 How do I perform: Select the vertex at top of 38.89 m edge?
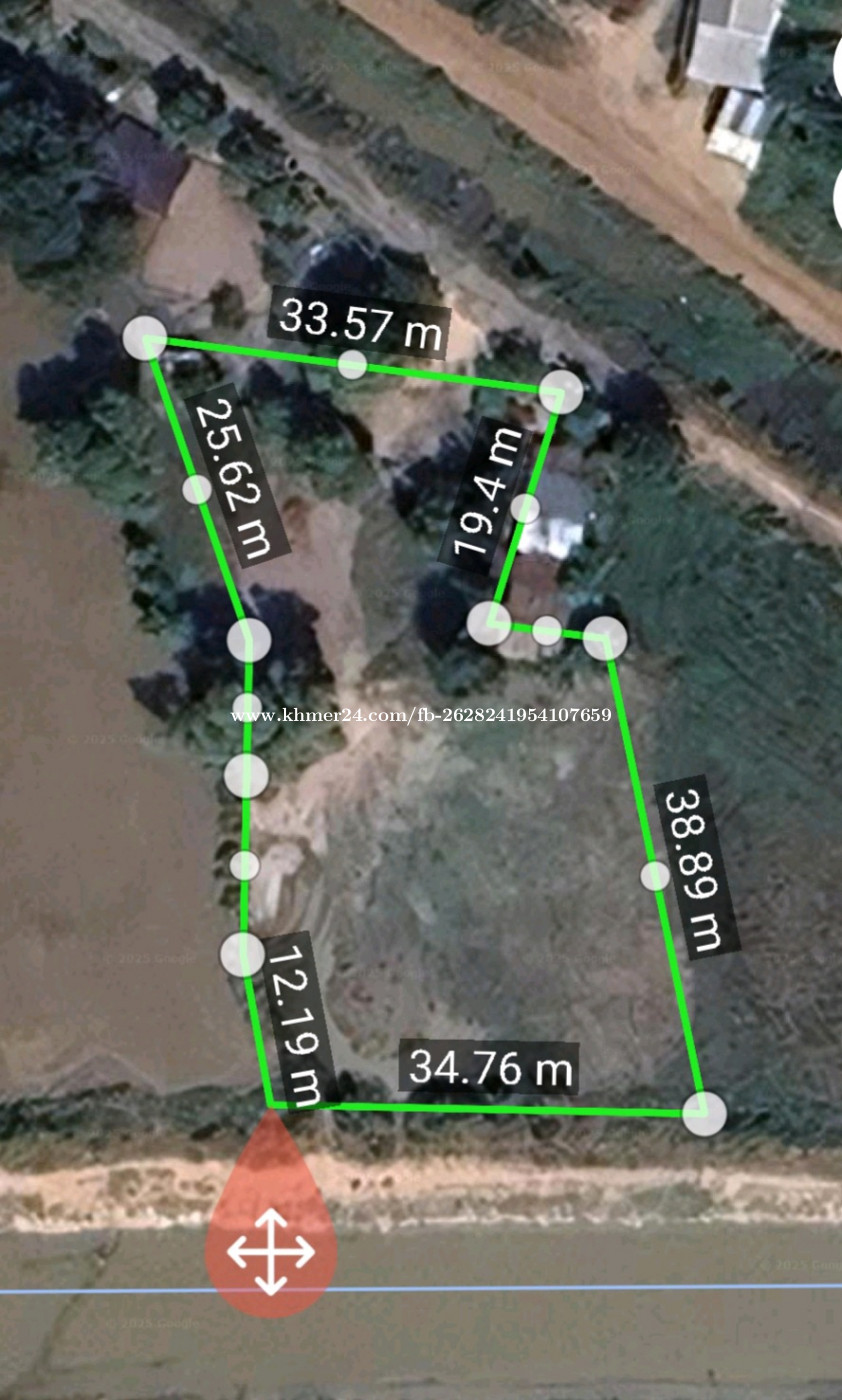pos(605,638)
